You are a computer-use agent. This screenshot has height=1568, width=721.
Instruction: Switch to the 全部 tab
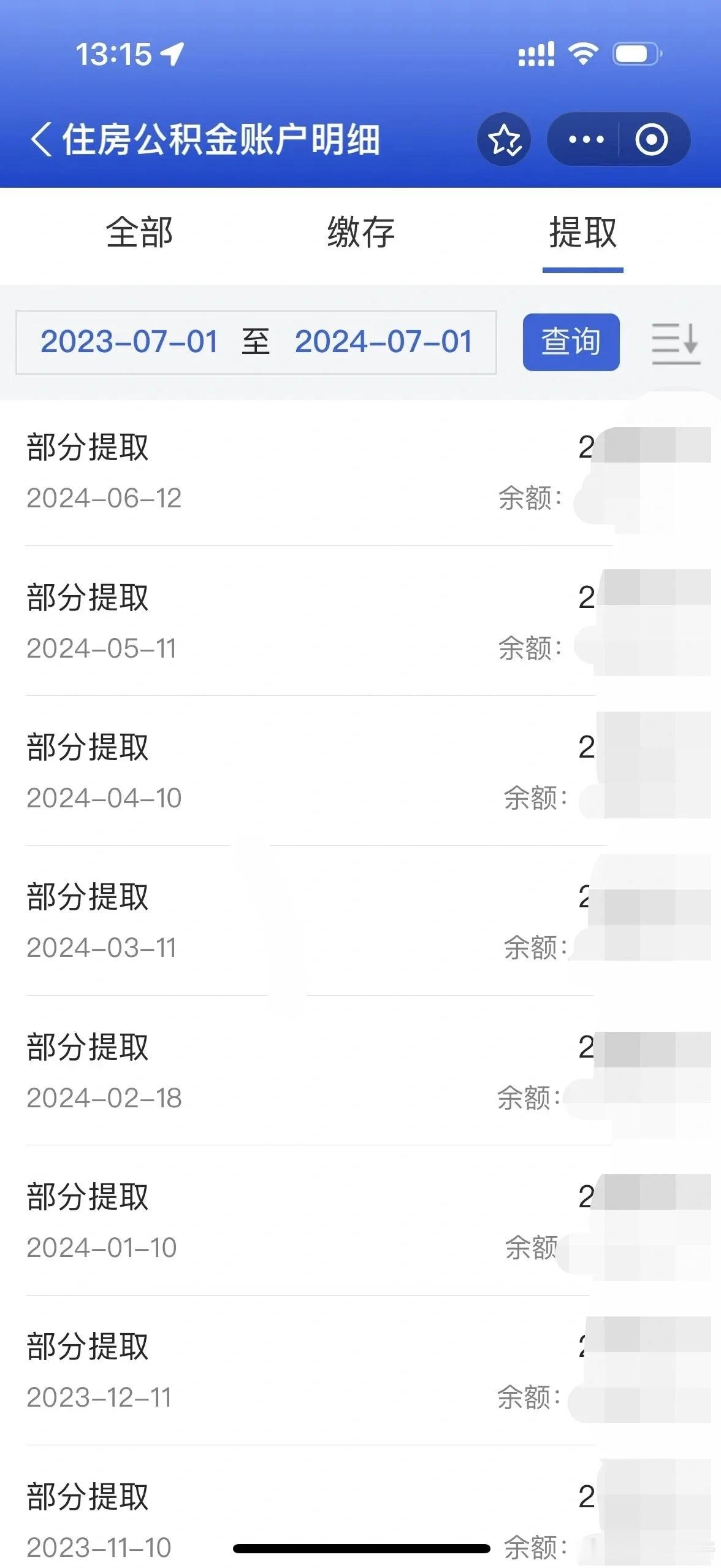pos(139,233)
